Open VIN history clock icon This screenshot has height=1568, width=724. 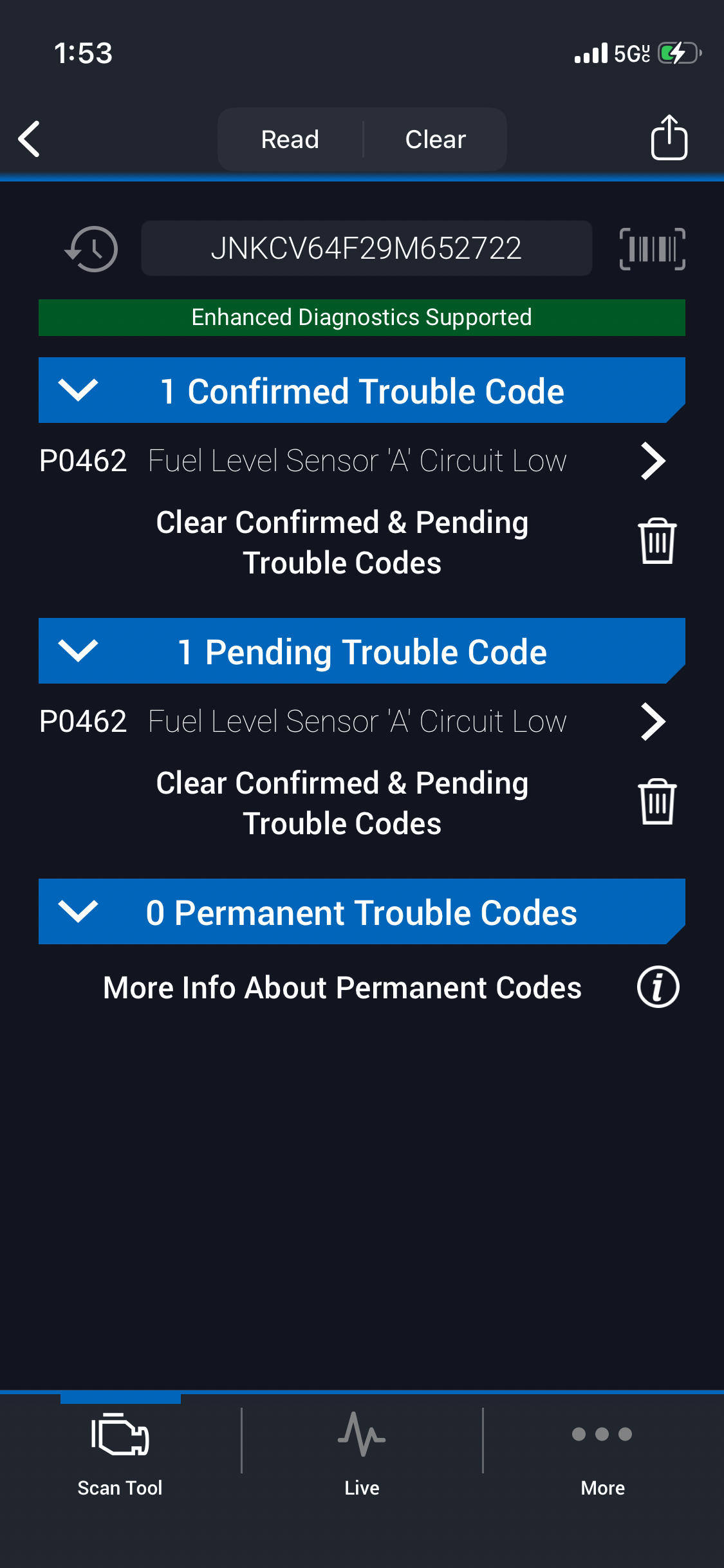click(x=91, y=248)
